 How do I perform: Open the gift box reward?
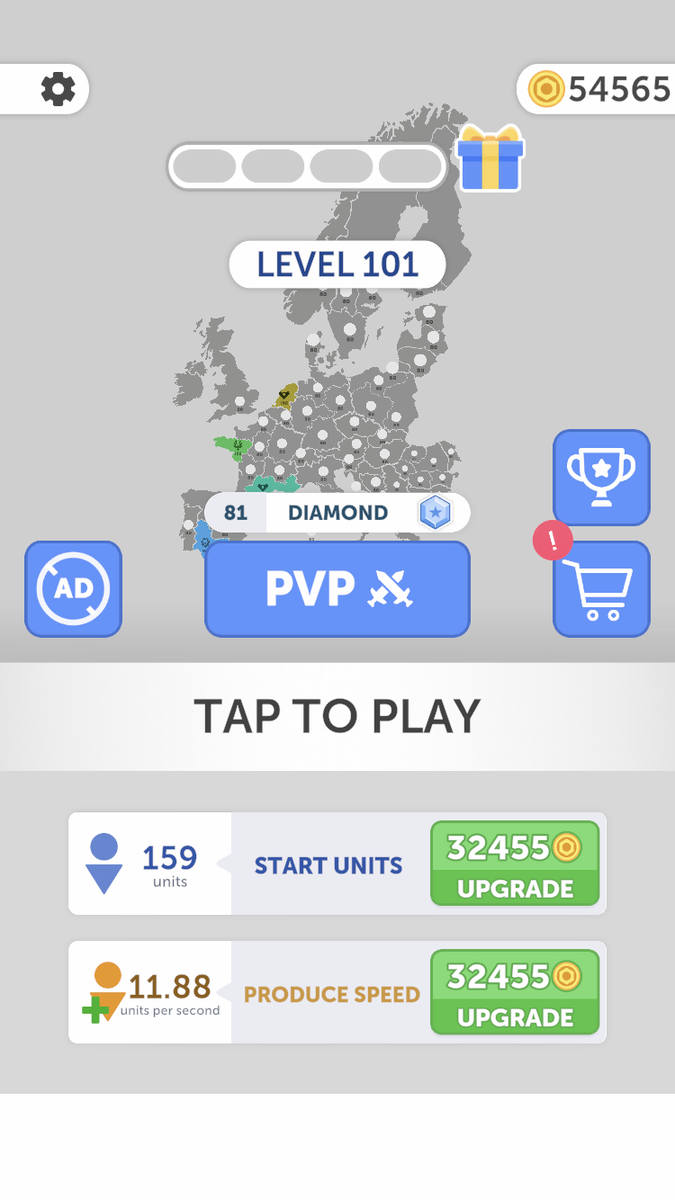point(489,159)
